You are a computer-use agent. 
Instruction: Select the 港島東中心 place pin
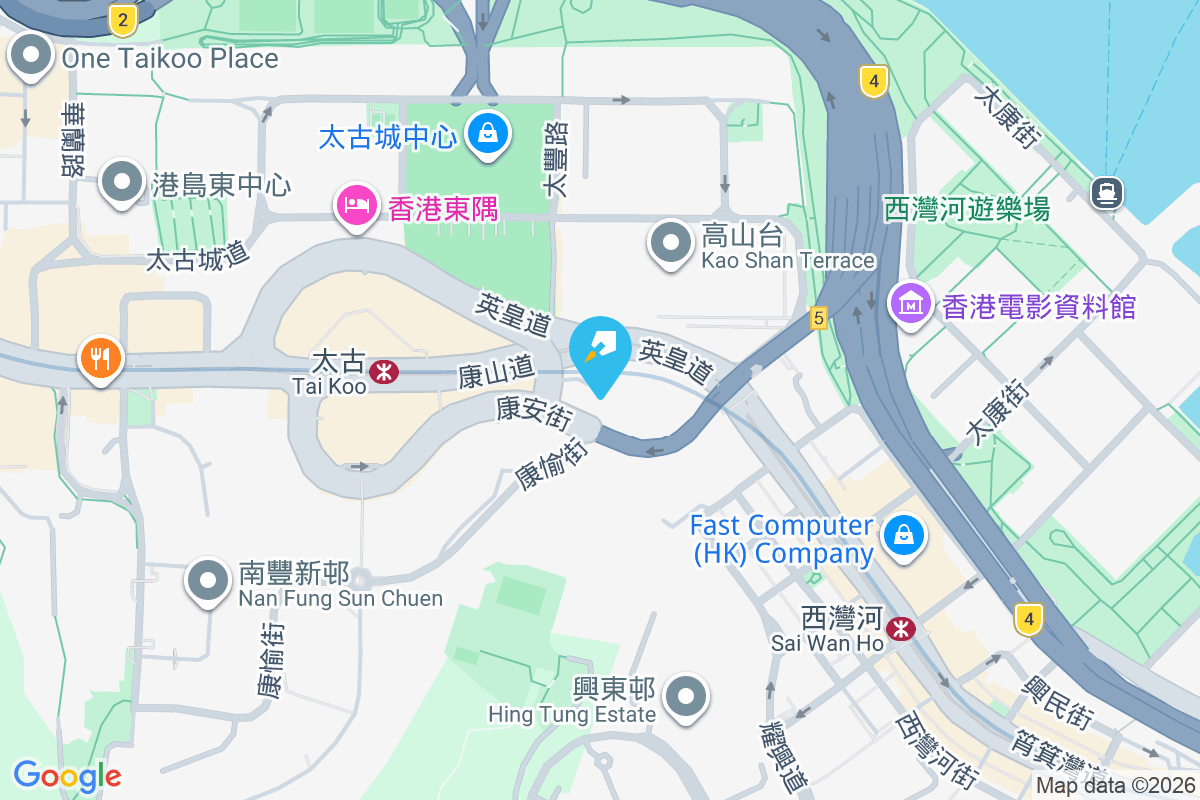click(x=123, y=183)
